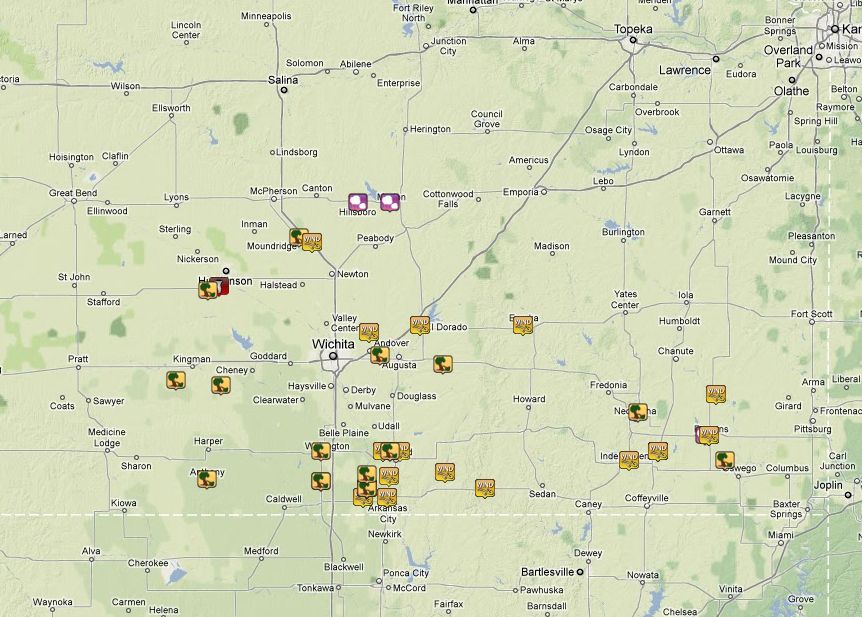Select the wind marker near Moundridge
The width and height of the screenshot is (862, 617).
pyautogui.click(x=312, y=241)
